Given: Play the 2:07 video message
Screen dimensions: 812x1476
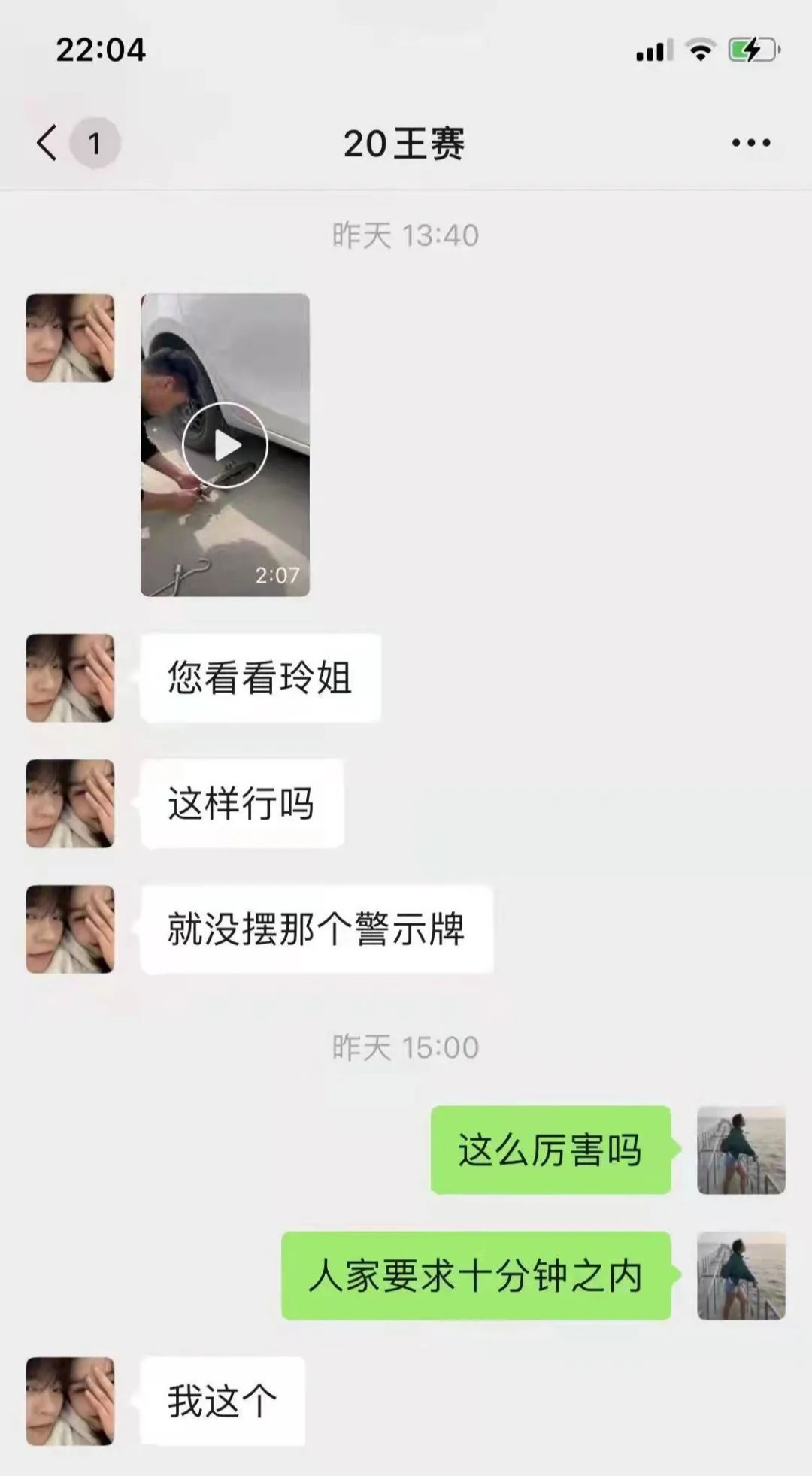Looking at the screenshot, I should (x=225, y=445).
